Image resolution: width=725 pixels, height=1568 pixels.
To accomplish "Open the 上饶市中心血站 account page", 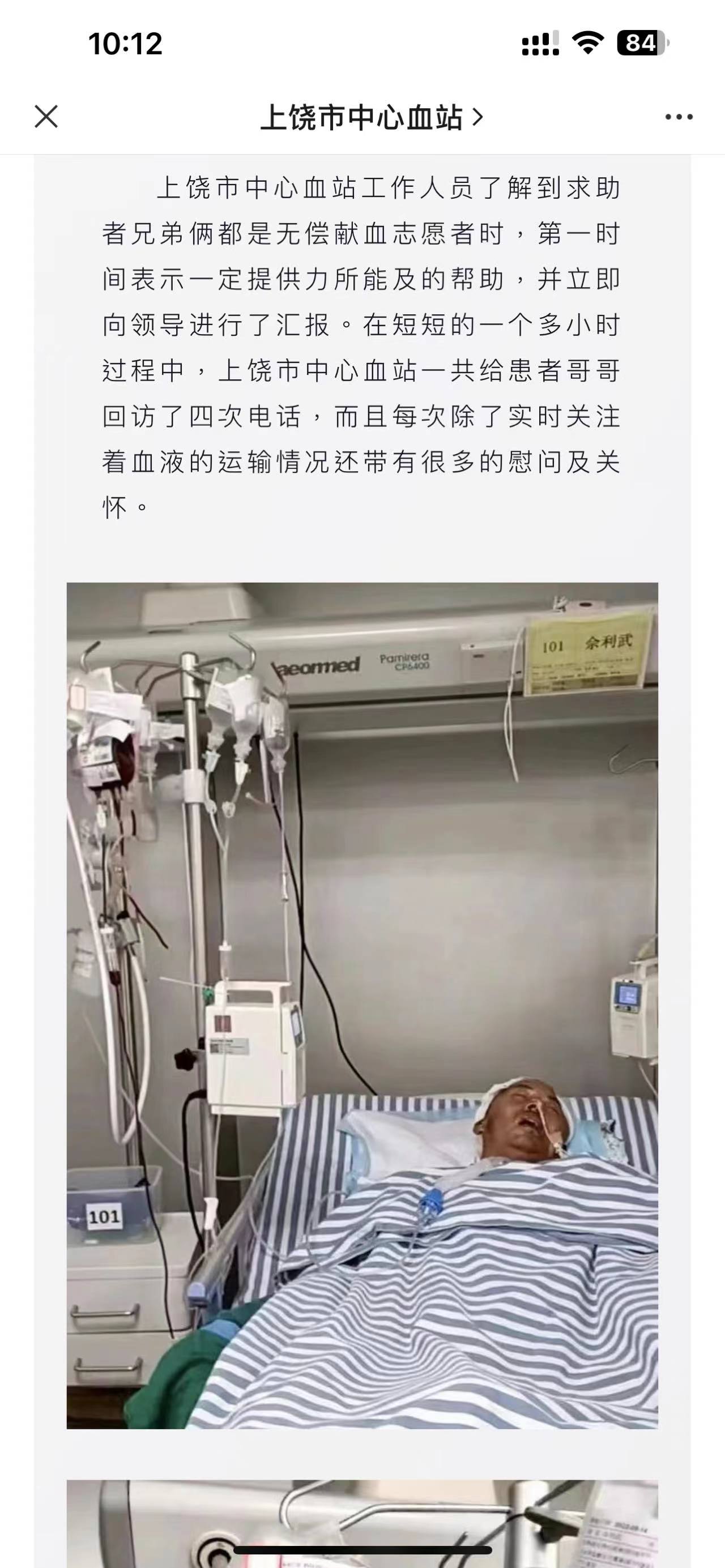I will click(x=372, y=117).
